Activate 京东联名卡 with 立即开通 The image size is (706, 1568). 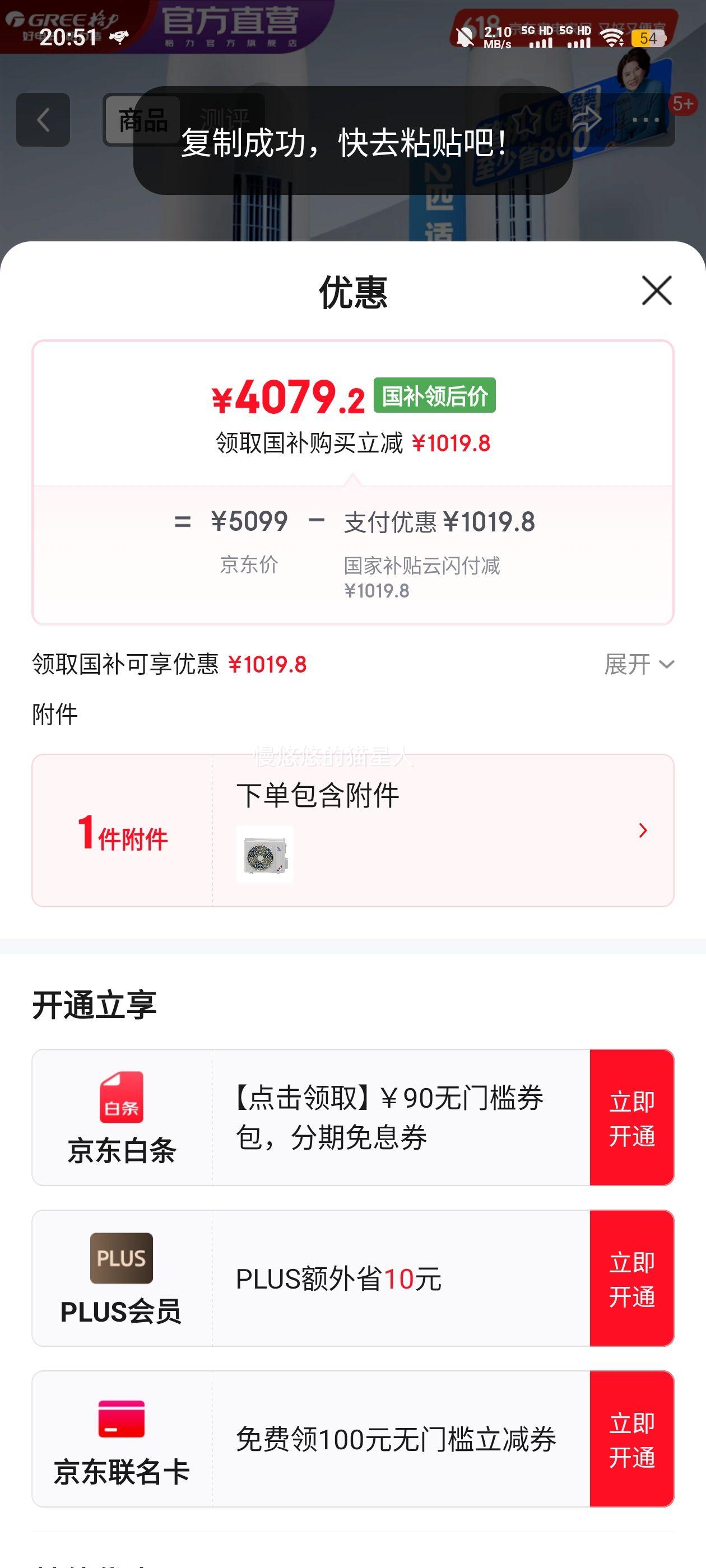631,1439
